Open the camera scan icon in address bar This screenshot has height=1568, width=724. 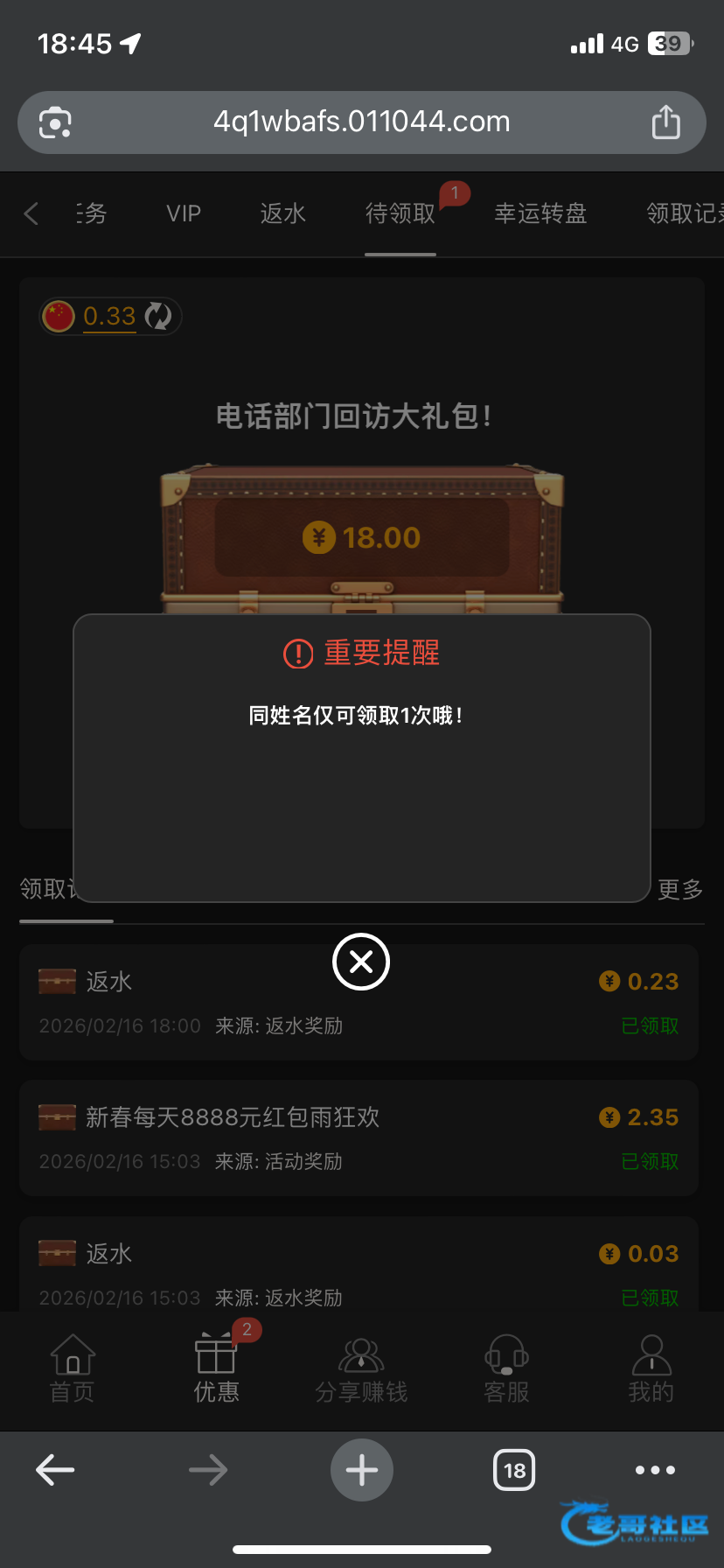55,122
